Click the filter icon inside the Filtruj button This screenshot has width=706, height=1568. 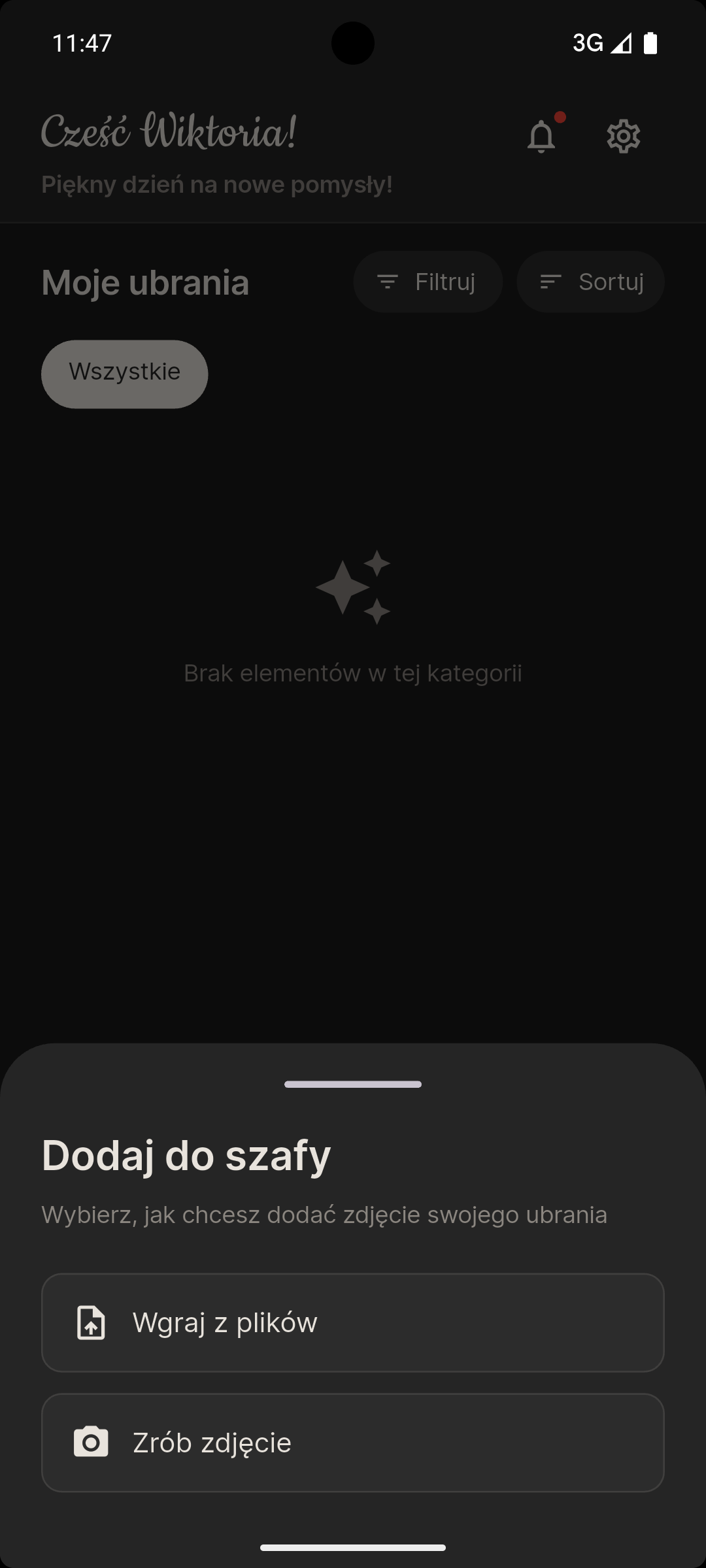(388, 281)
